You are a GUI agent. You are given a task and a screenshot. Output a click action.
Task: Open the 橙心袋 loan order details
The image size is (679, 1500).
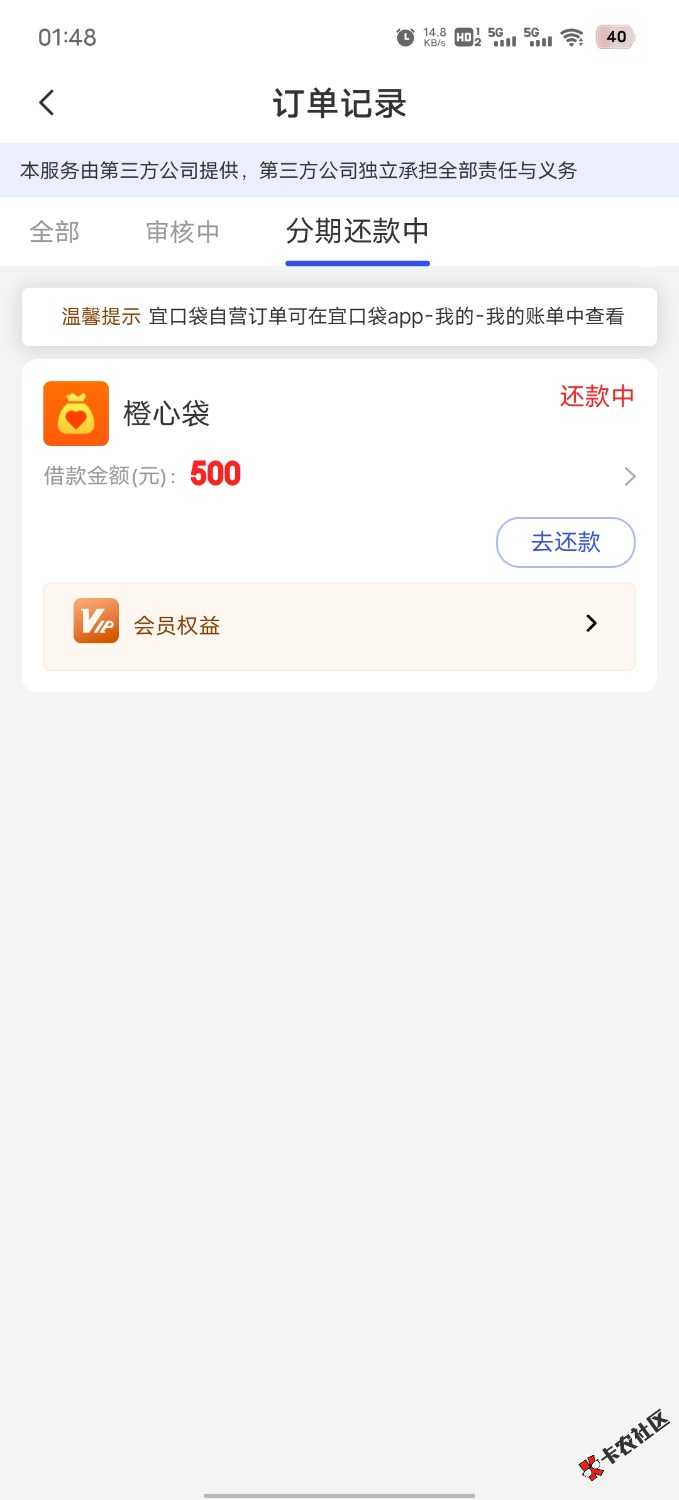click(x=629, y=477)
